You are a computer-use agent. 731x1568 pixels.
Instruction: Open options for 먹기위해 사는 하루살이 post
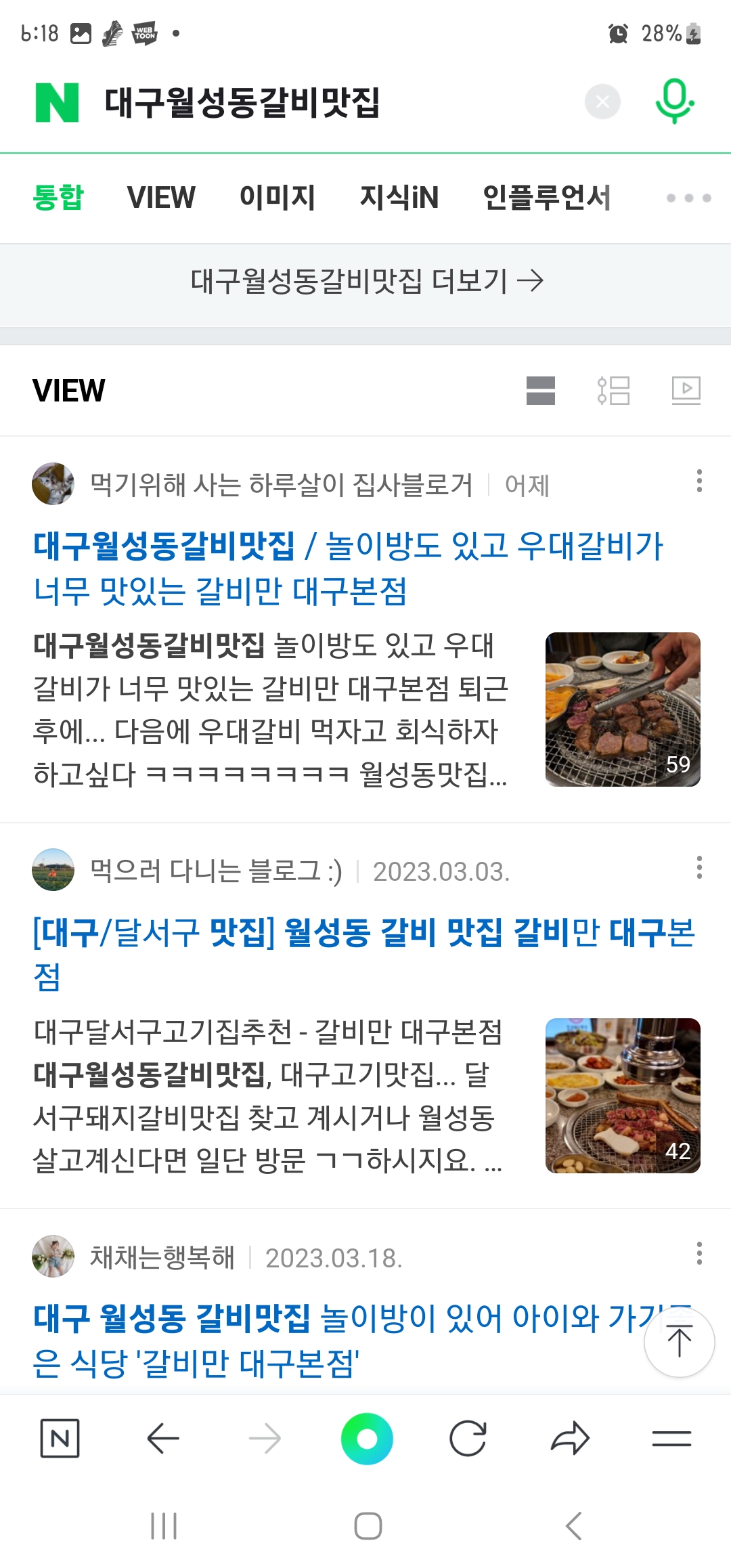(x=699, y=481)
